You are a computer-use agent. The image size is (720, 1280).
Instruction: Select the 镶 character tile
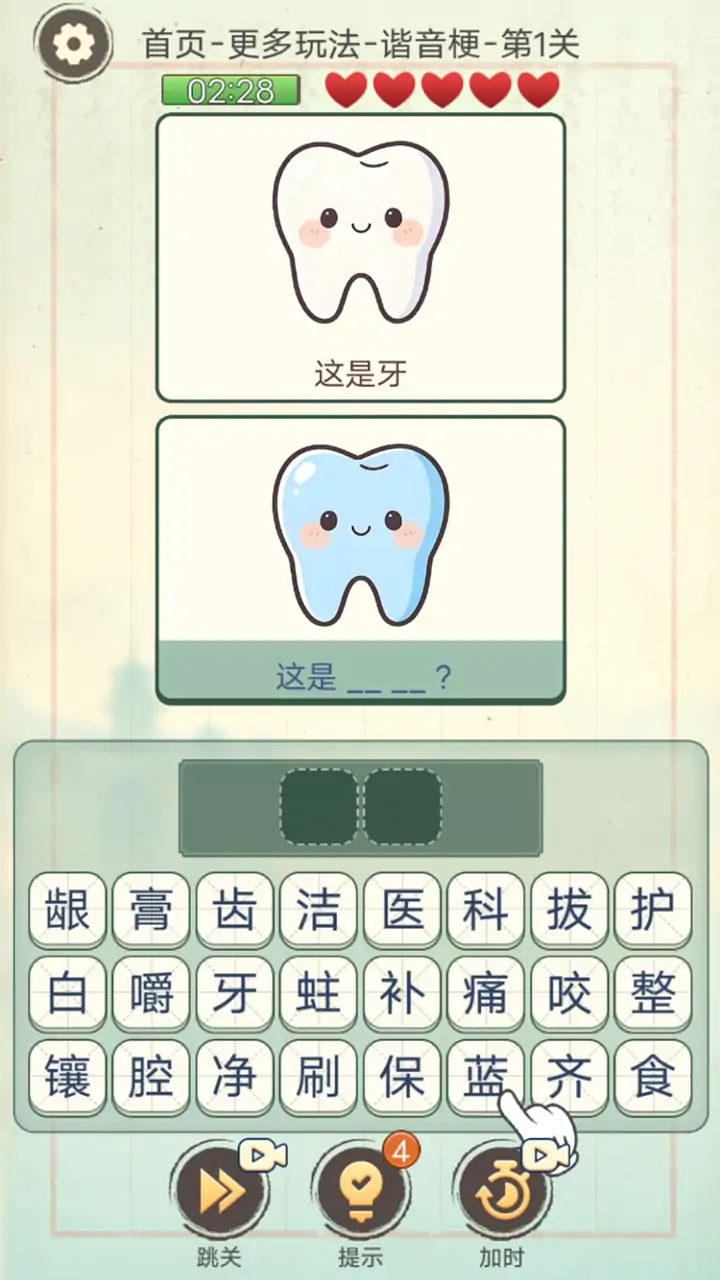[67, 1078]
